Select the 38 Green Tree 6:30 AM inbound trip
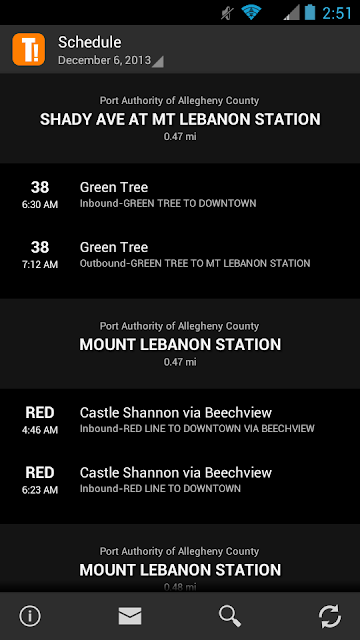Viewport: 360px width, 640px height. (x=180, y=194)
